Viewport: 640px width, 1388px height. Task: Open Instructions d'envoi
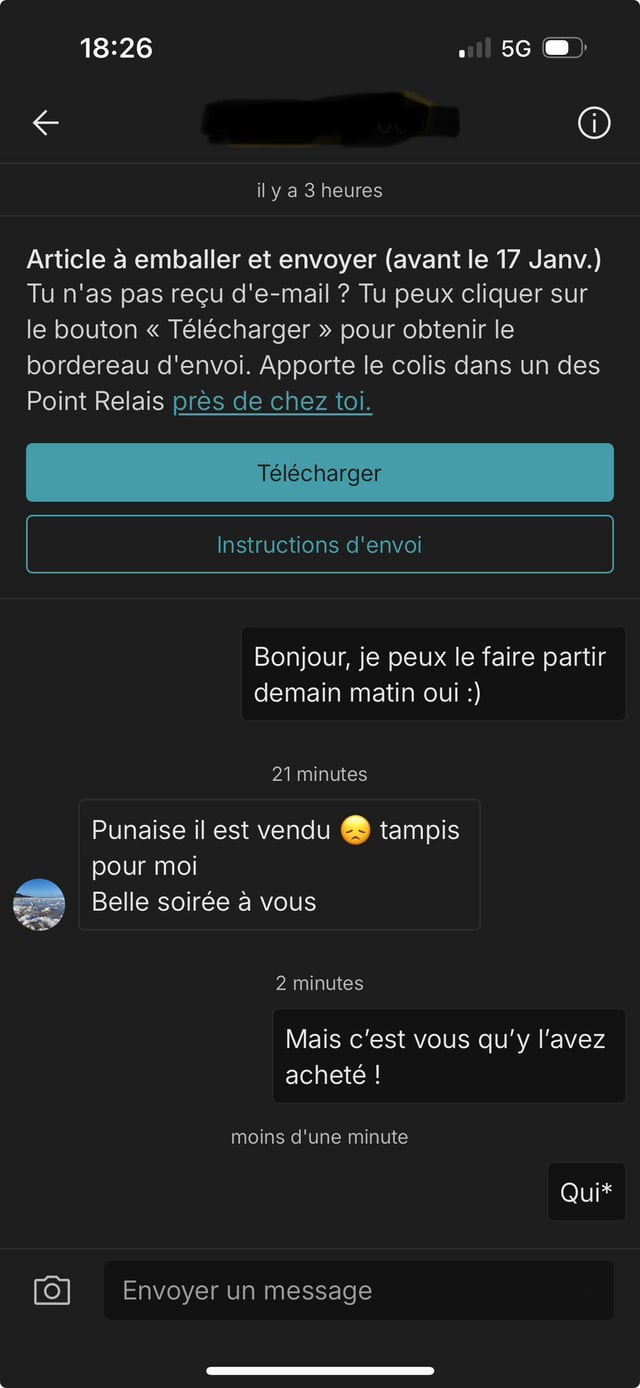click(319, 545)
